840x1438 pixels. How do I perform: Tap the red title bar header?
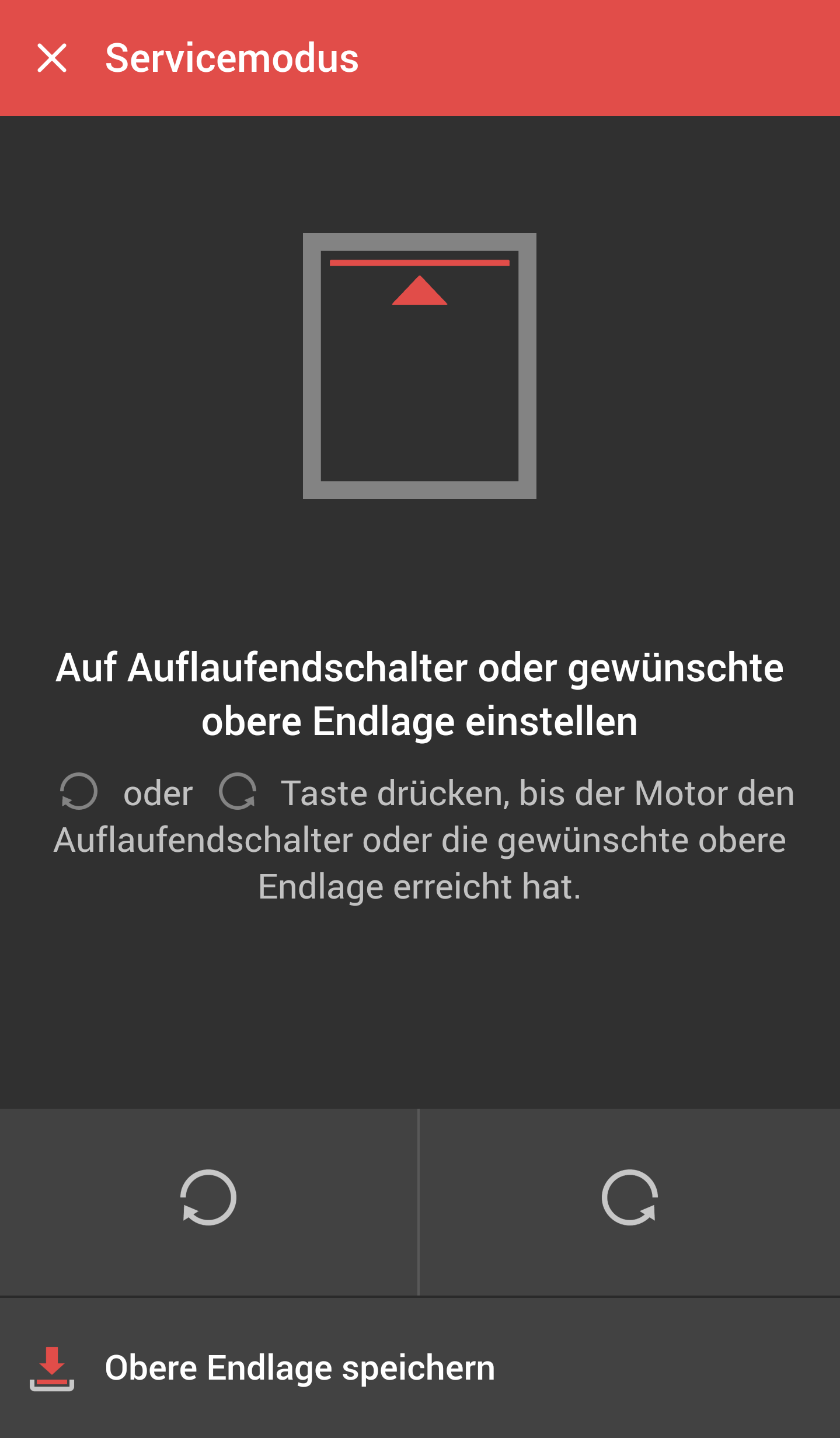tap(420, 58)
